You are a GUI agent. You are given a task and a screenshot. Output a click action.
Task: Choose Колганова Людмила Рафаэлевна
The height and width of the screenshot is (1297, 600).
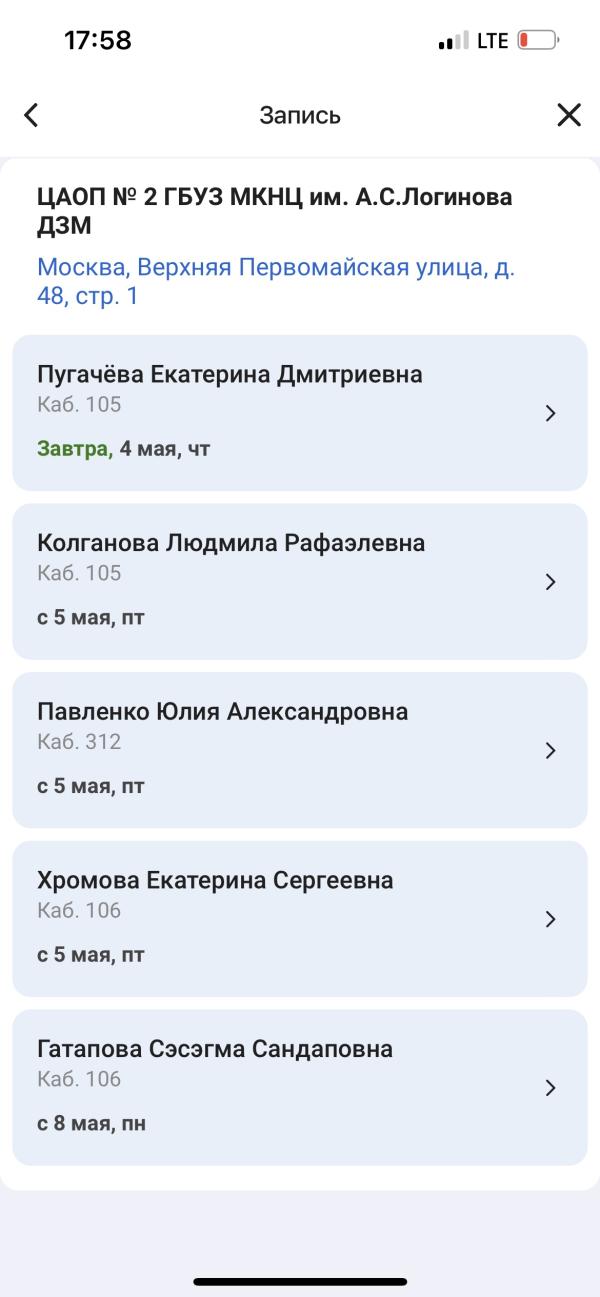(299, 581)
